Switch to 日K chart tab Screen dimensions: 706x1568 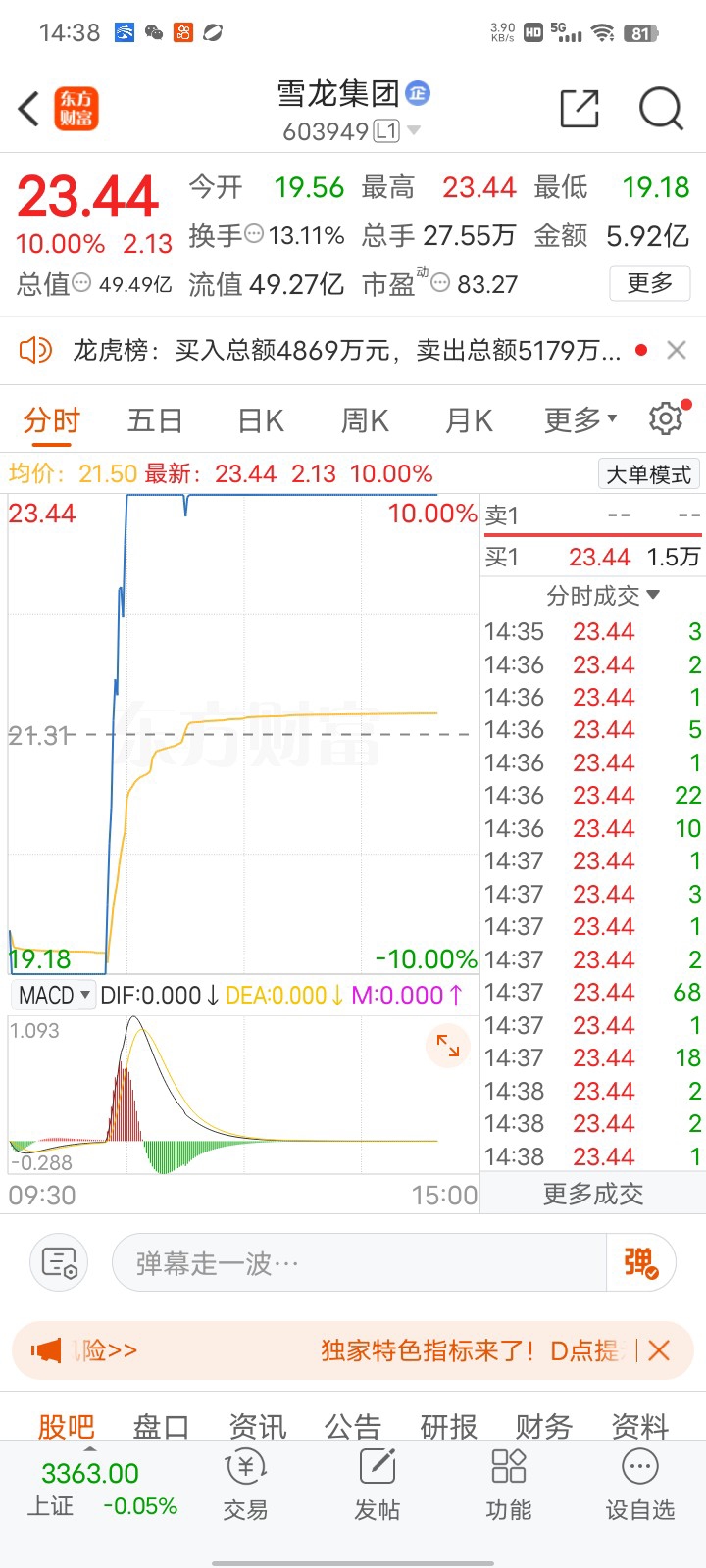261,420
